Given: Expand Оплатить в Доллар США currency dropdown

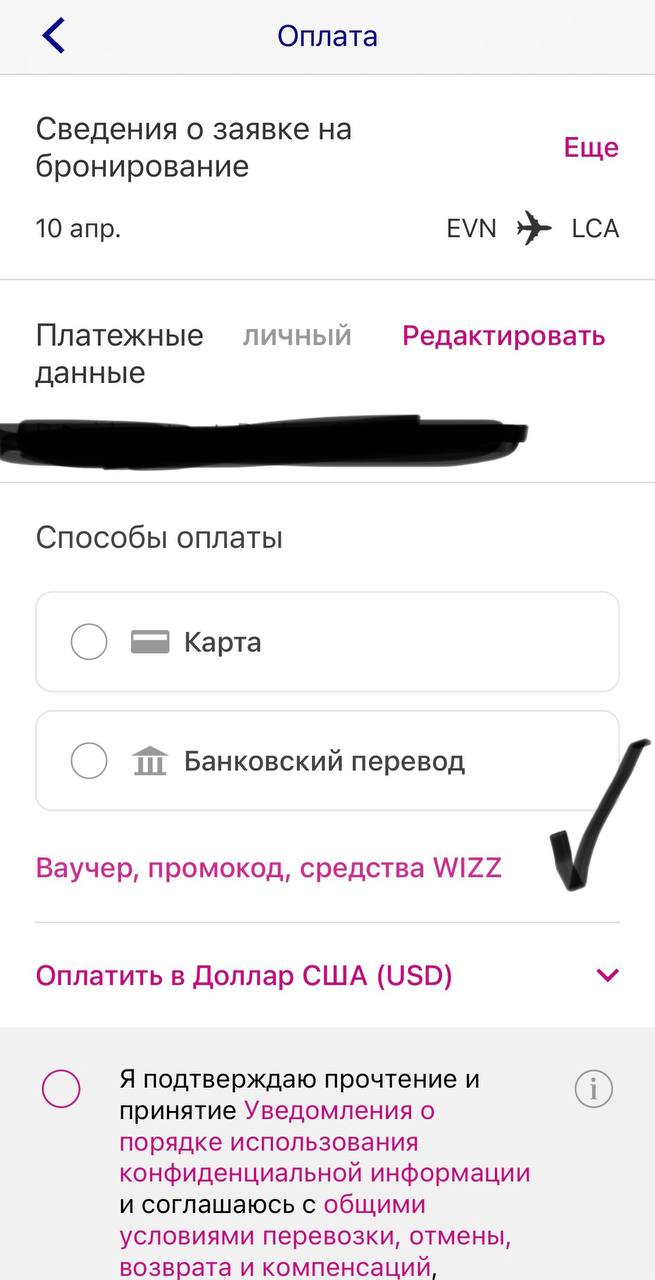Looking at the screenshot, I should [327, 975].
